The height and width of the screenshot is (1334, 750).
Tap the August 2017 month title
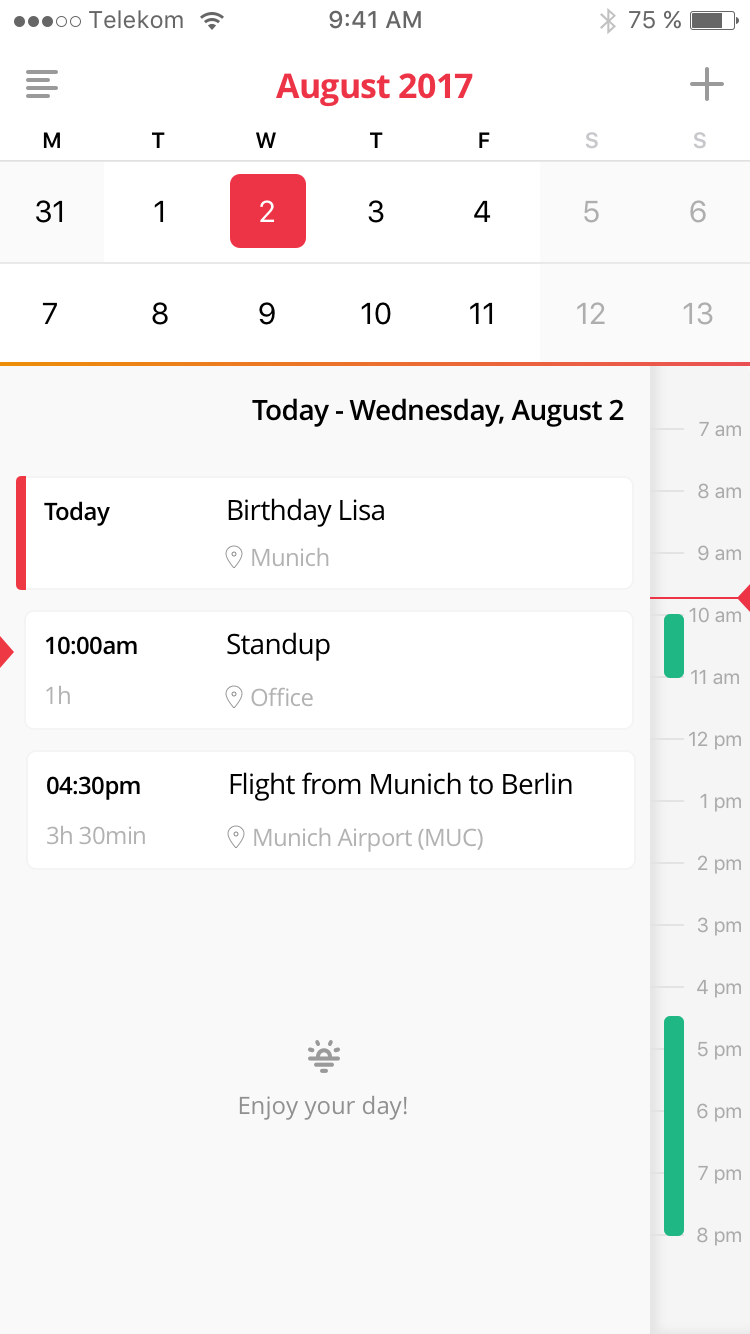[x=374, y=87]
